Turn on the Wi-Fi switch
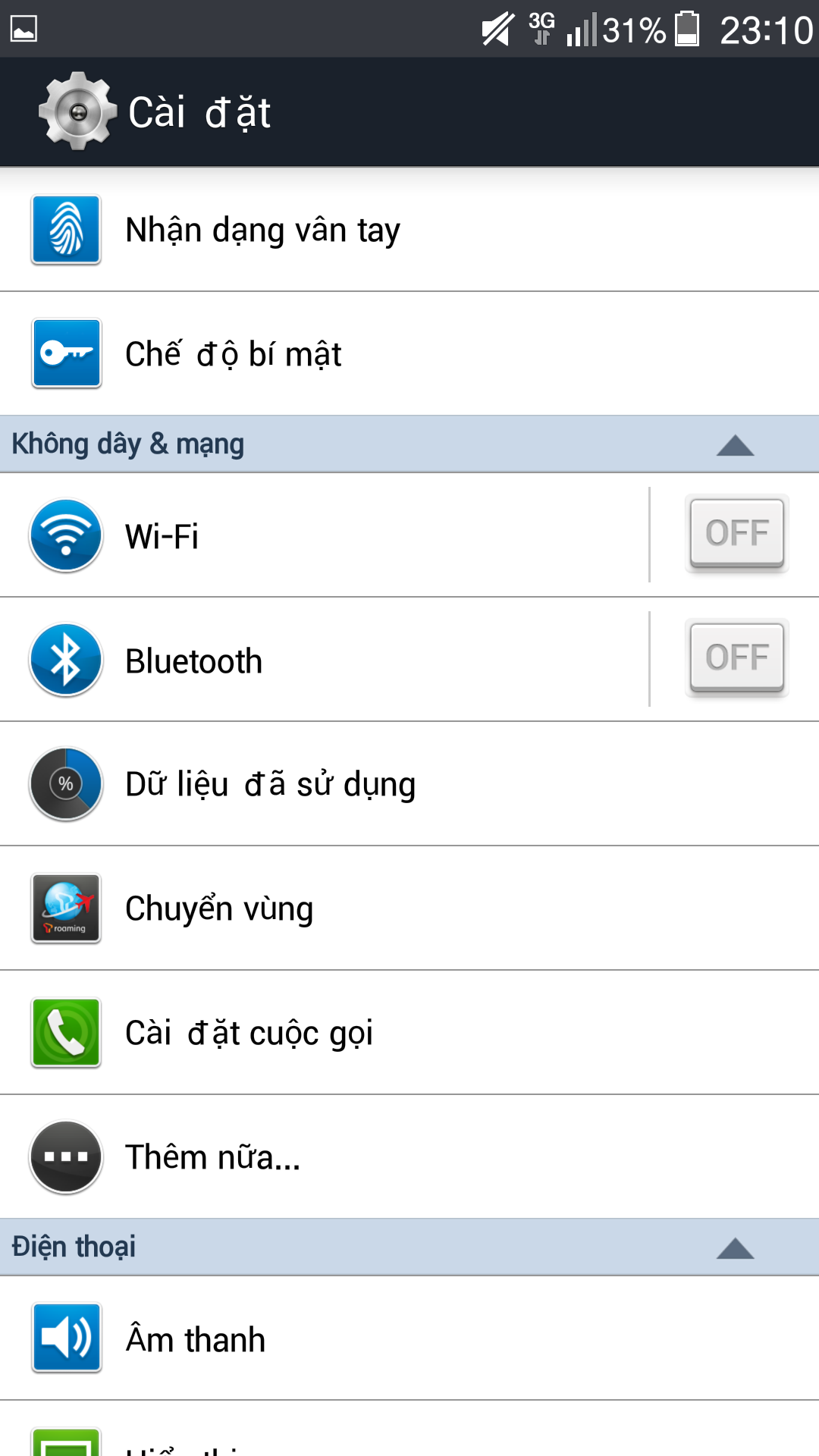The image size is (819, 1456). tap(737, 533)
